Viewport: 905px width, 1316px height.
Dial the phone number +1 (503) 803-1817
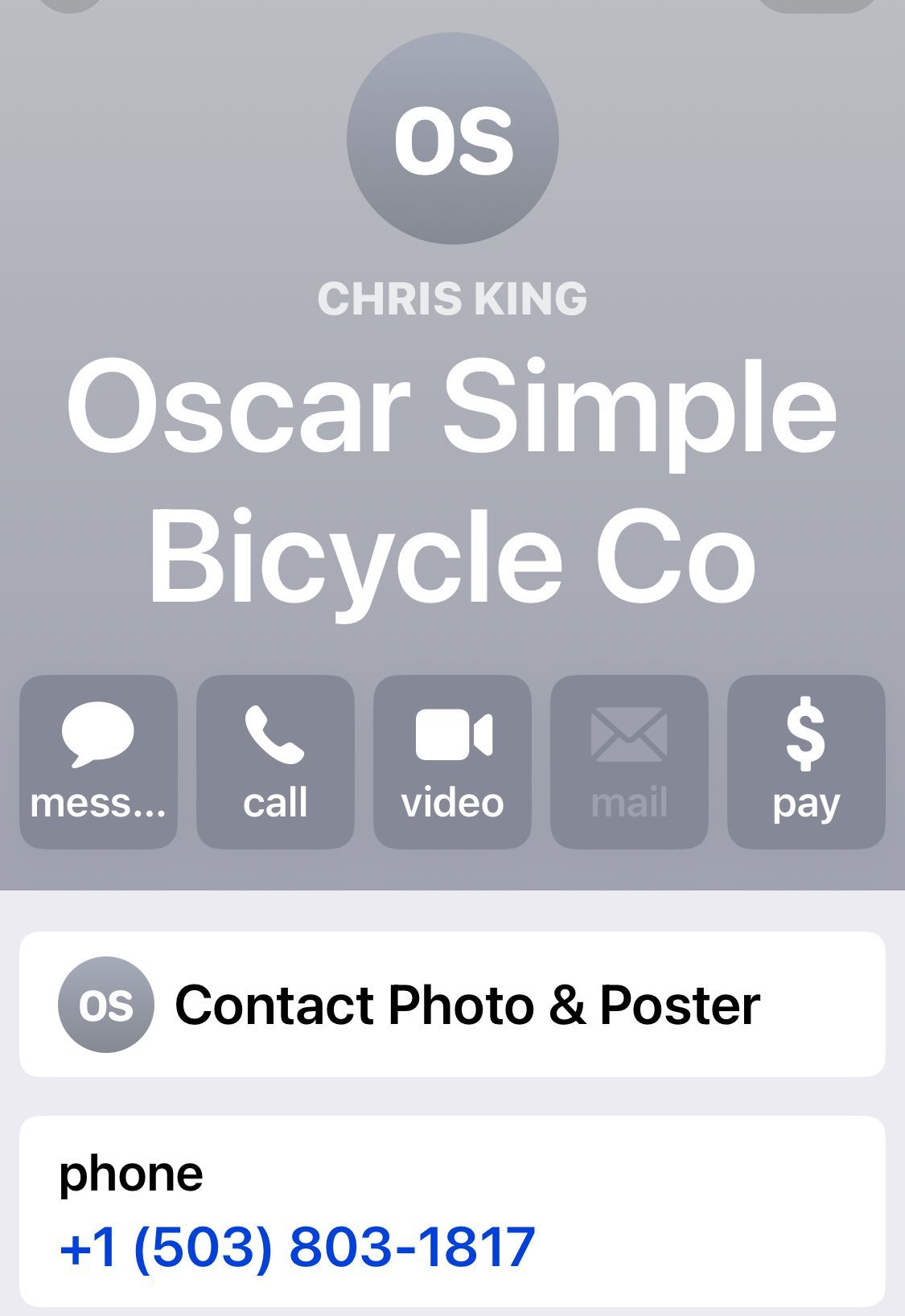(298, 1248)
